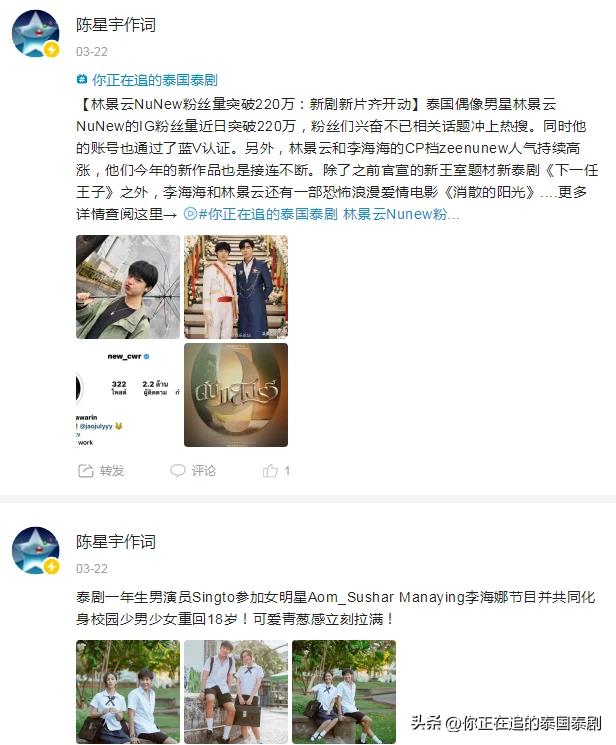Comment on the 林景云NuNew post with 评论
Screen dimensions: 616x745
193,470
